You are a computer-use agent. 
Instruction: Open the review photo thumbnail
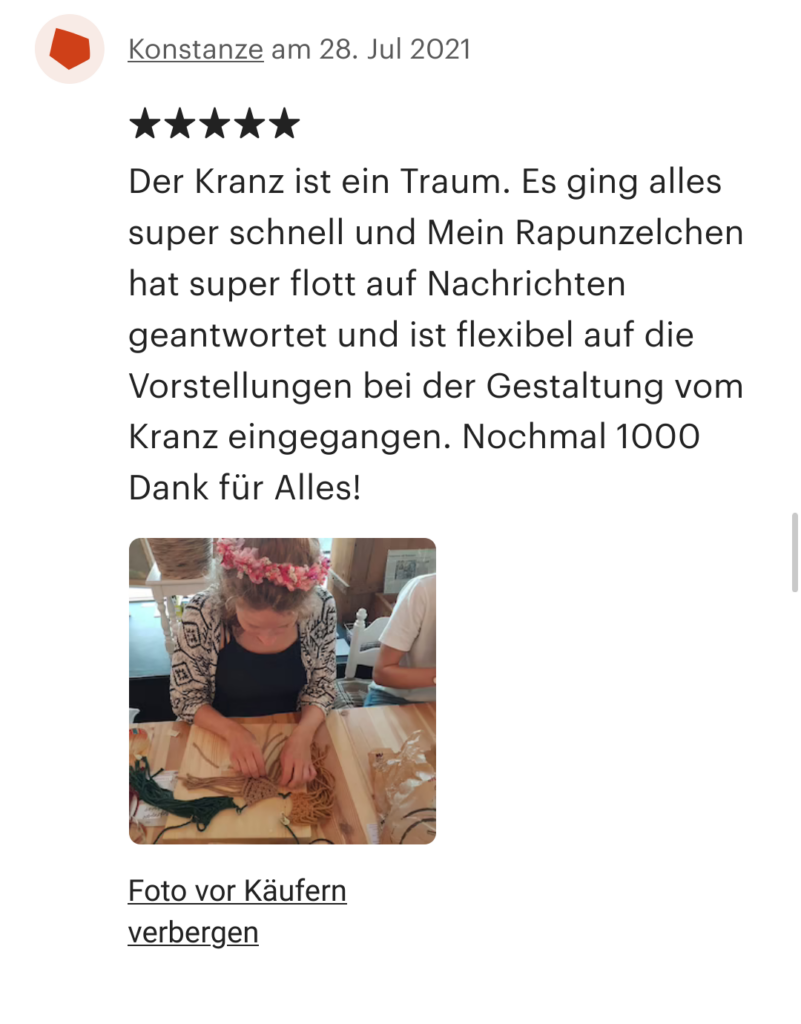pyautogui.click(x=282, y=691)
